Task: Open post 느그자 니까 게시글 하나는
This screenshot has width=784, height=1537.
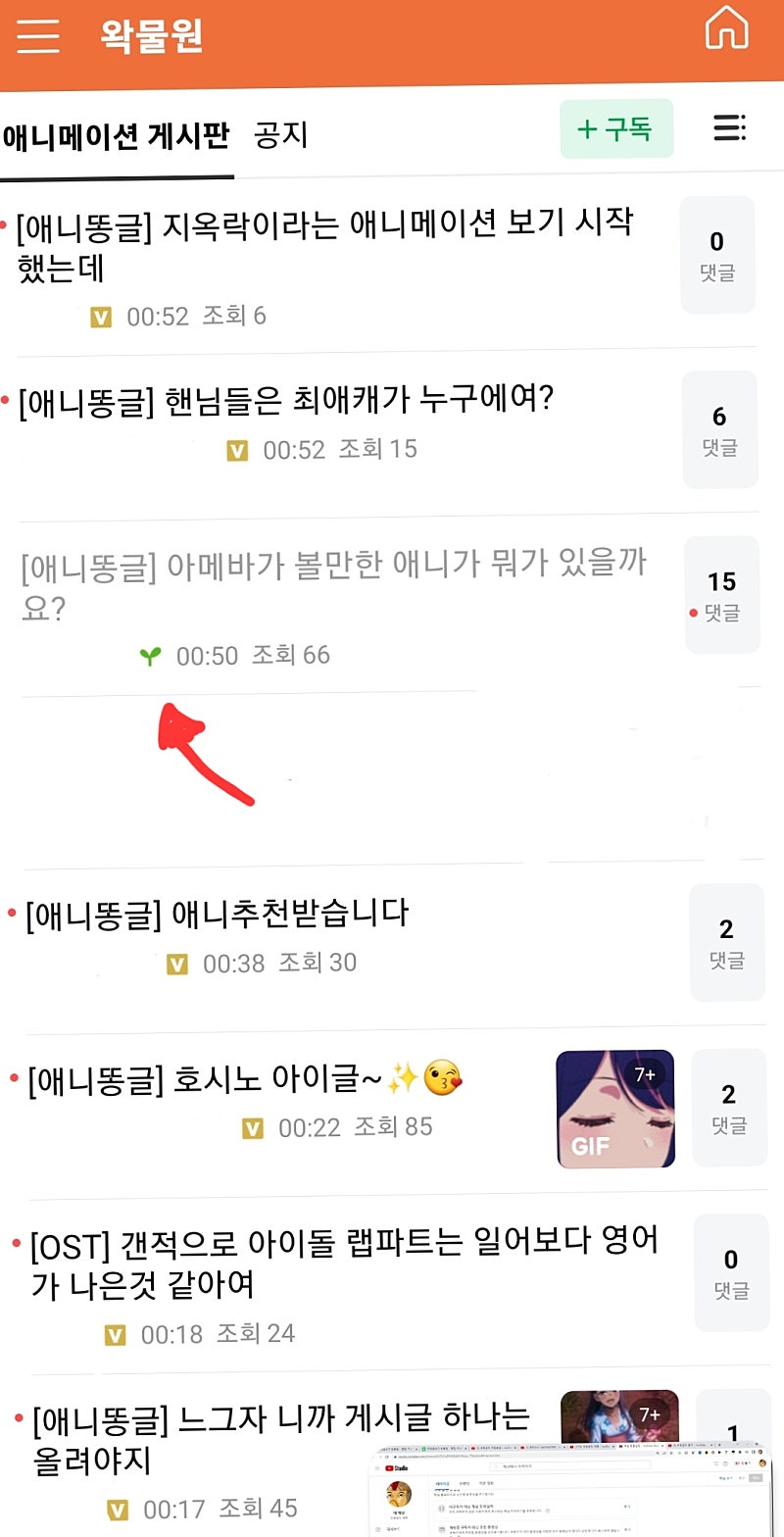Action: pyautogui.click(x=280, y=1438)
